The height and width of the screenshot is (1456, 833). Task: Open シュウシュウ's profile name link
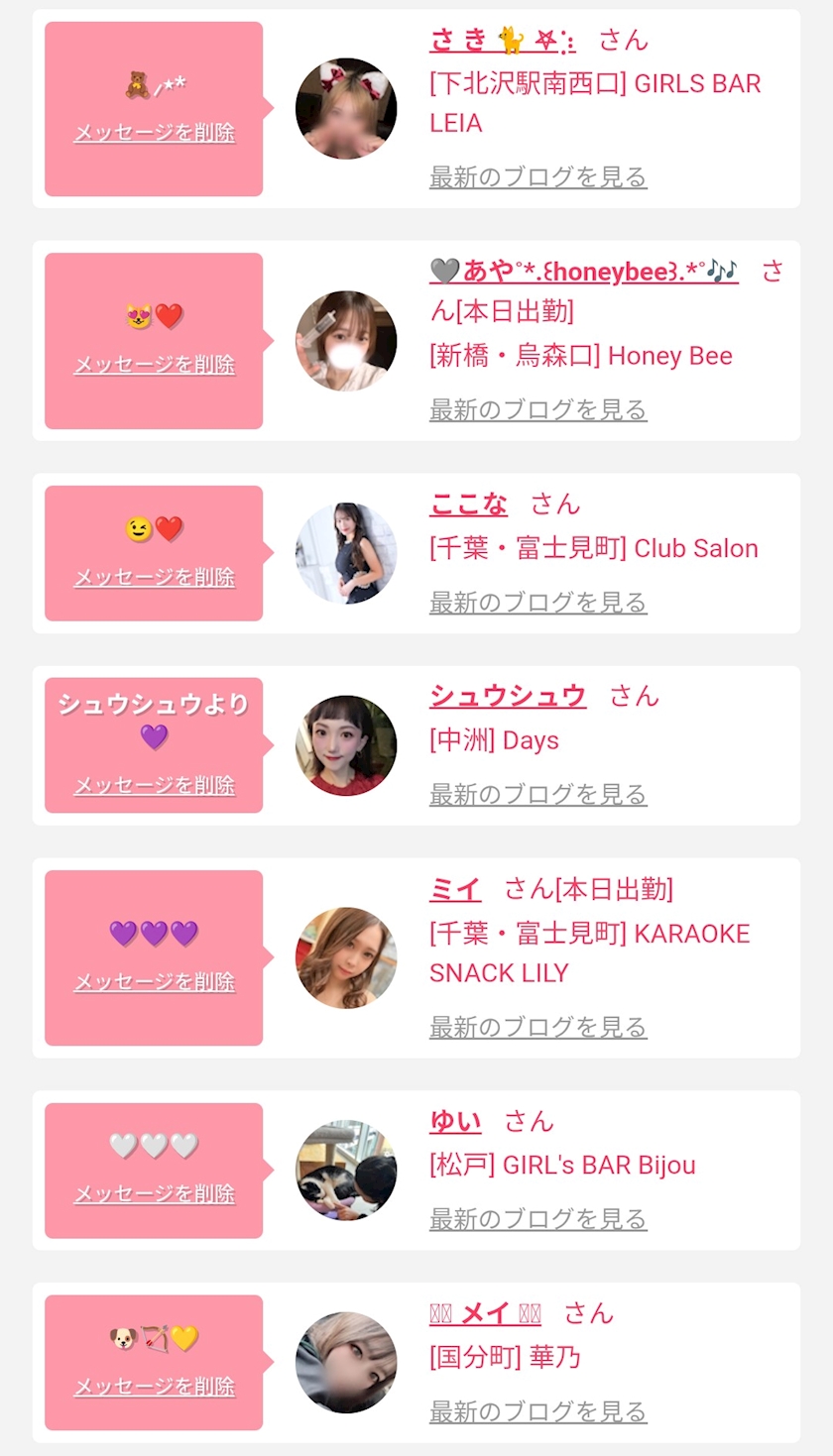pyautogui.click(x=508, y=696)
